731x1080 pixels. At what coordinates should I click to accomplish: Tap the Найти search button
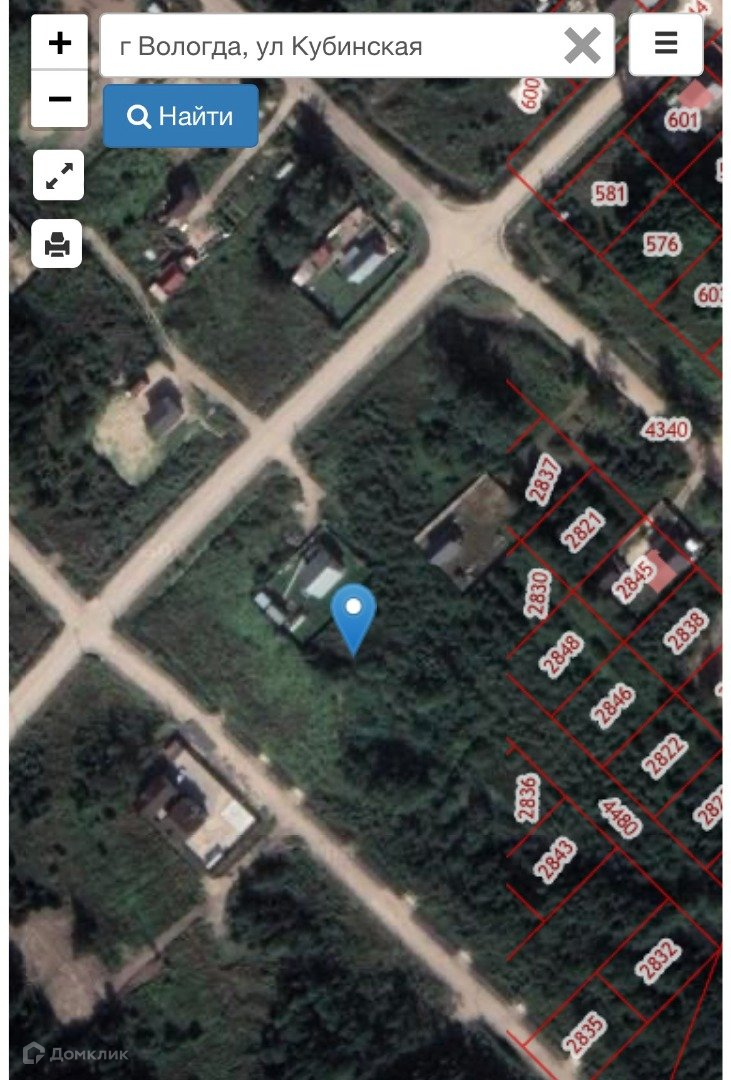[181, 116]
